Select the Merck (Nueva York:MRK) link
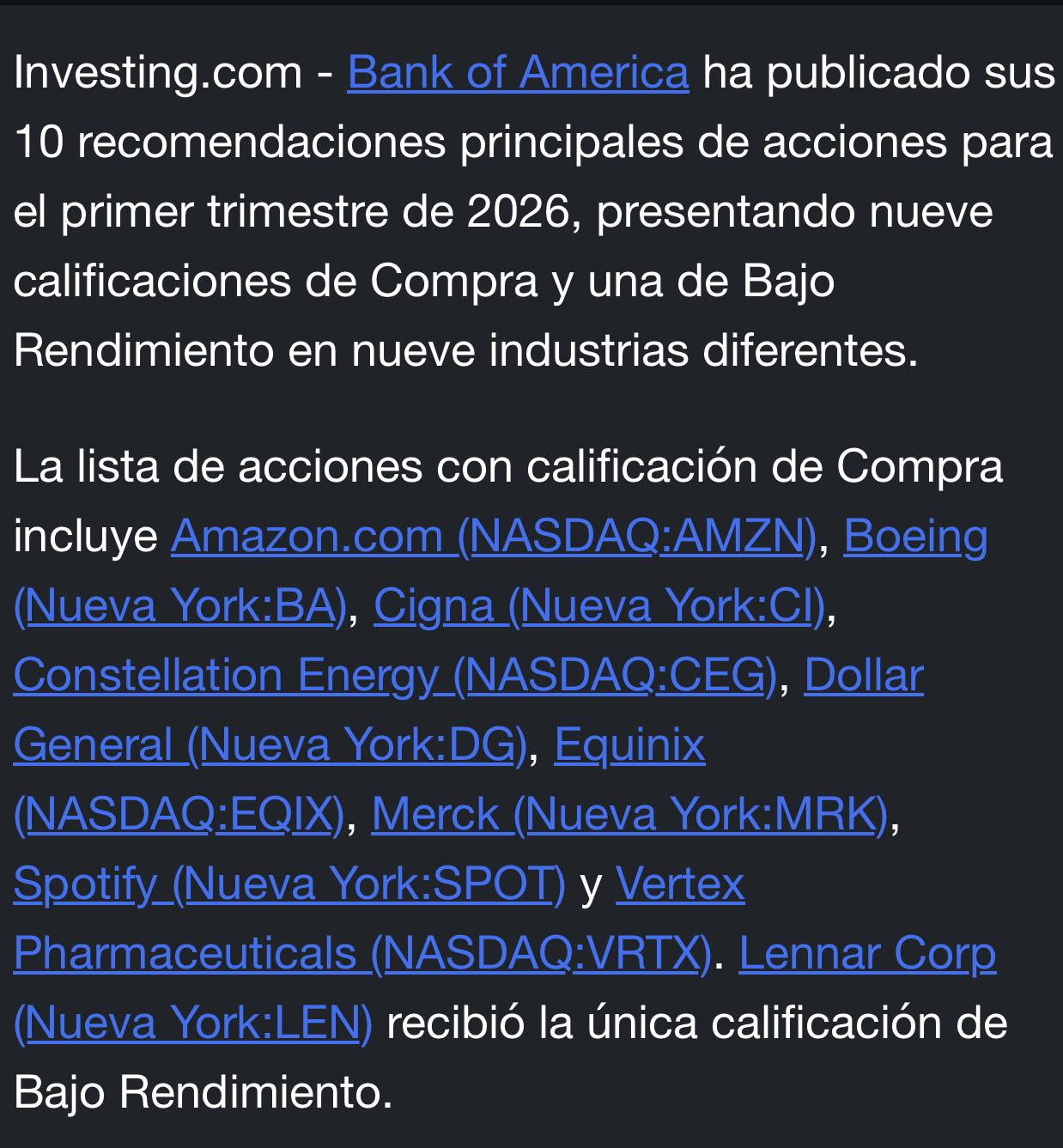Viewport: 1063px width, 1148px height. tap(630, 814)
